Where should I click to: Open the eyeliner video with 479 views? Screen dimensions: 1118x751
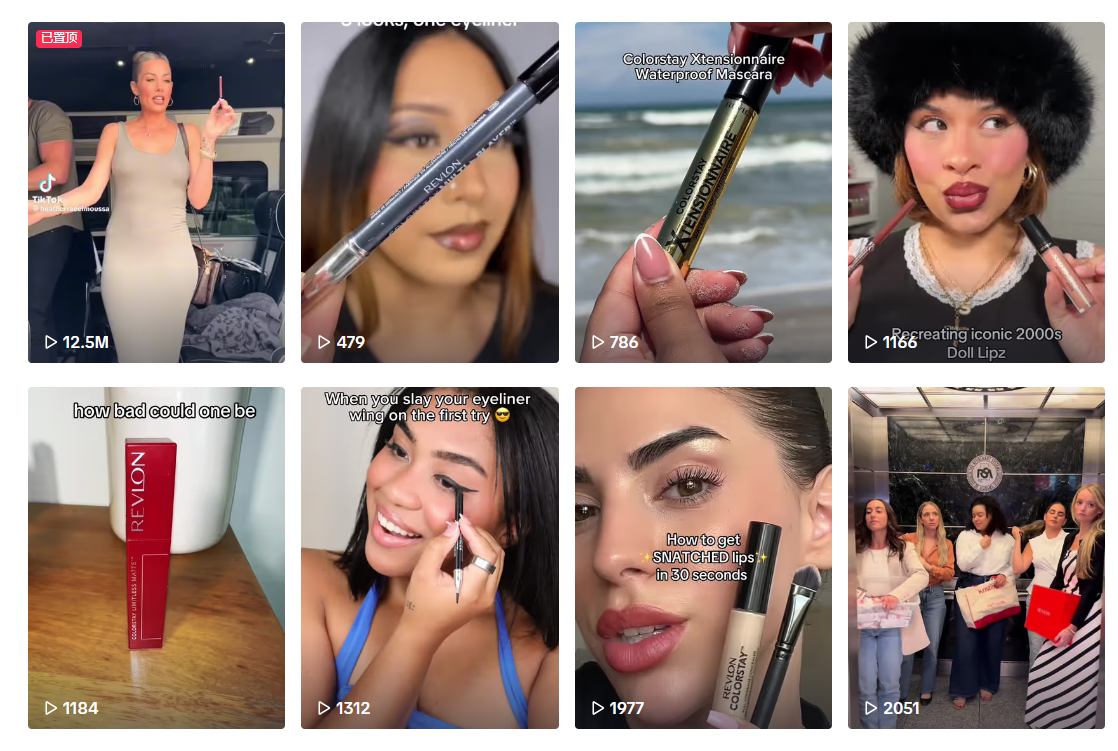point(429,192)
